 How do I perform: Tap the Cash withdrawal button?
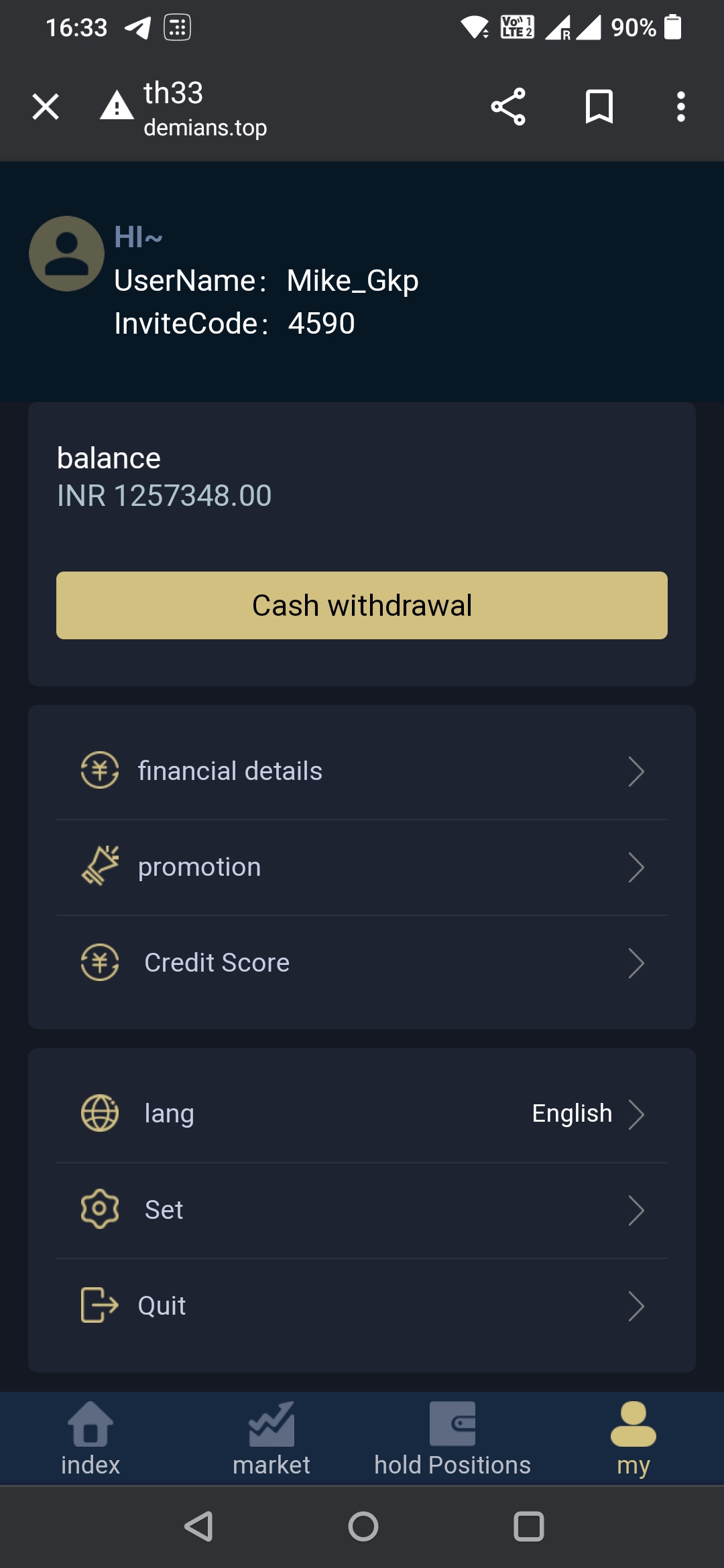point(362,605)
